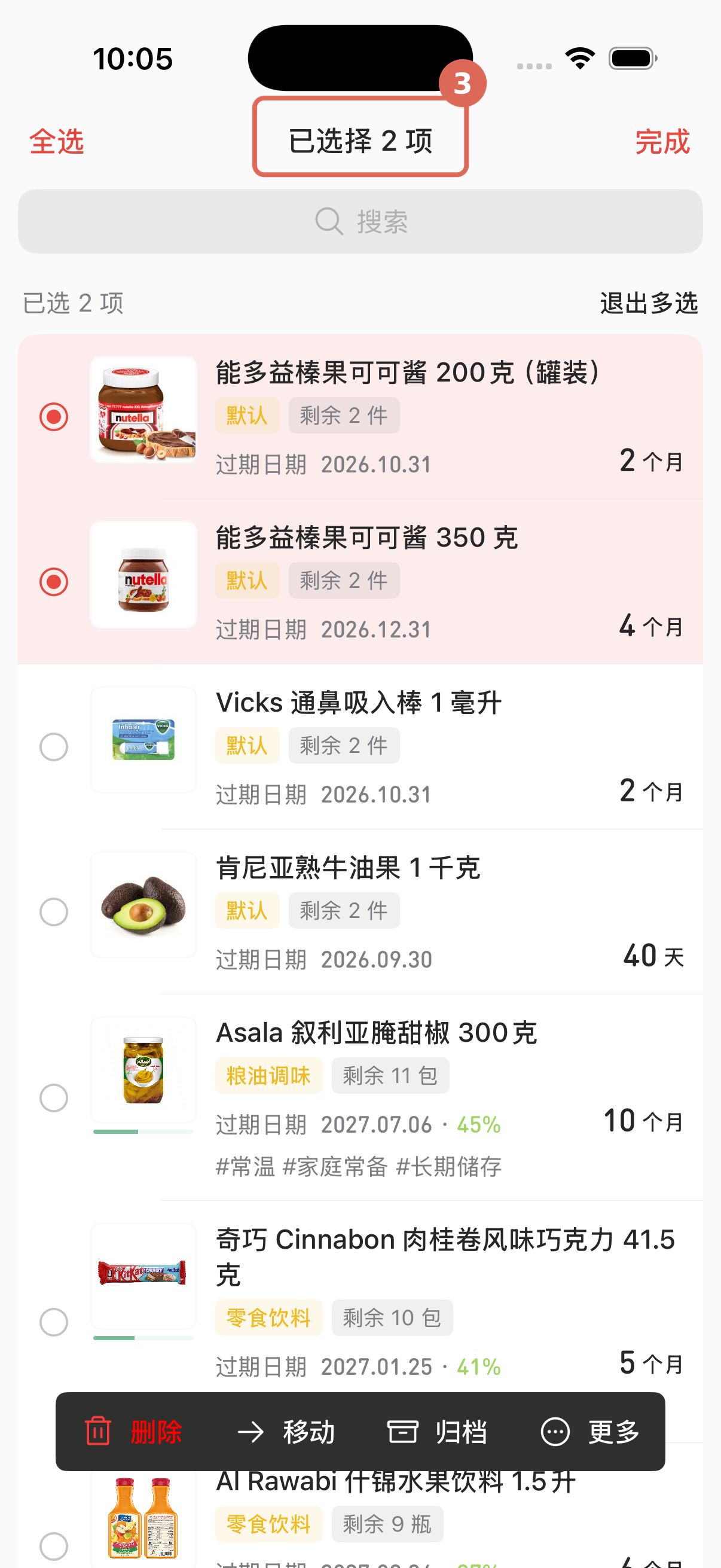Tap 全选 to select all items
The width and height of the screenshot is (721, 1568).
(x=57, y=142)
